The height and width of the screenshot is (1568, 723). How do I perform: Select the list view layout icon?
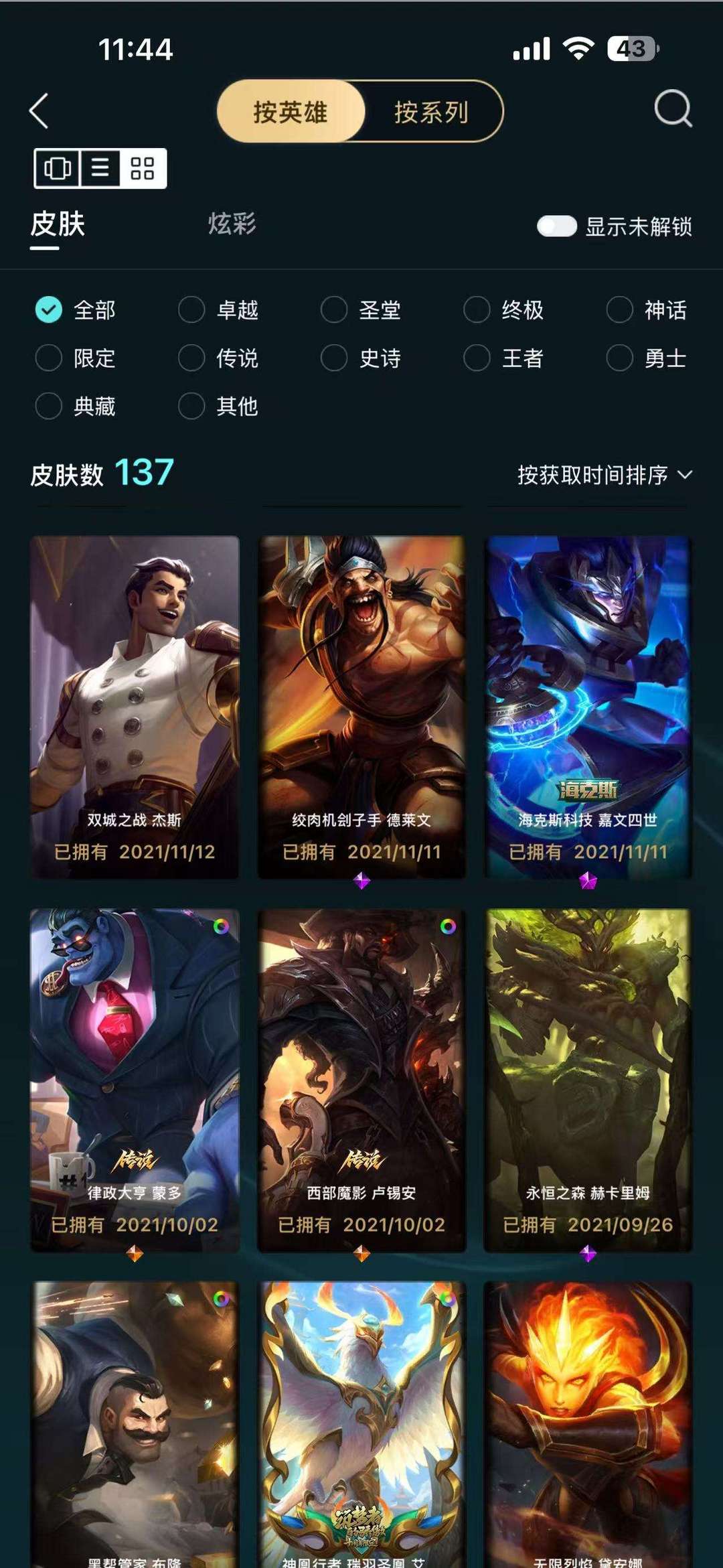tap(98, 169)
